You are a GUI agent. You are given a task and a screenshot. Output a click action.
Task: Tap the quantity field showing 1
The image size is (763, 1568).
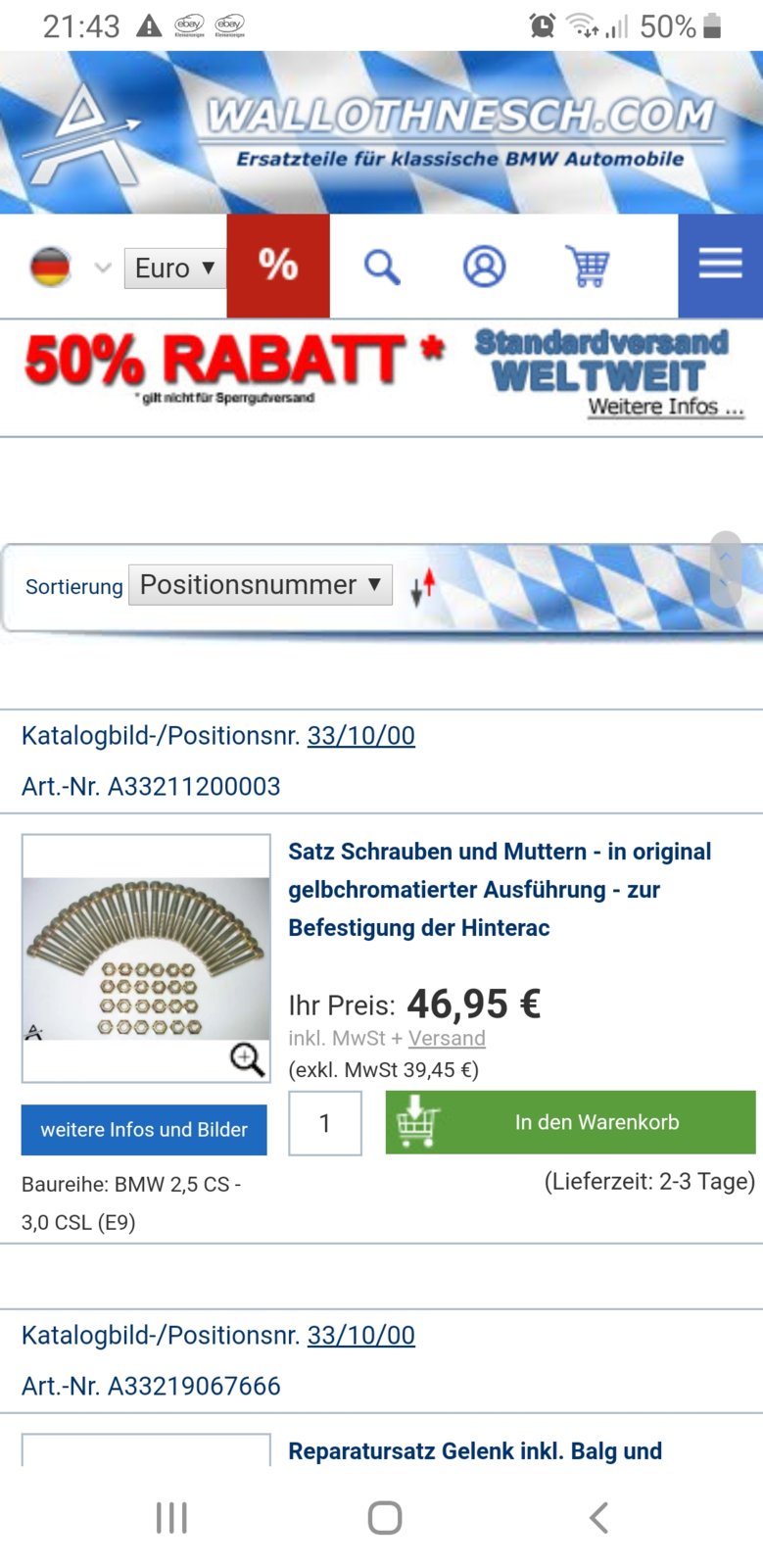[325, 1123]
